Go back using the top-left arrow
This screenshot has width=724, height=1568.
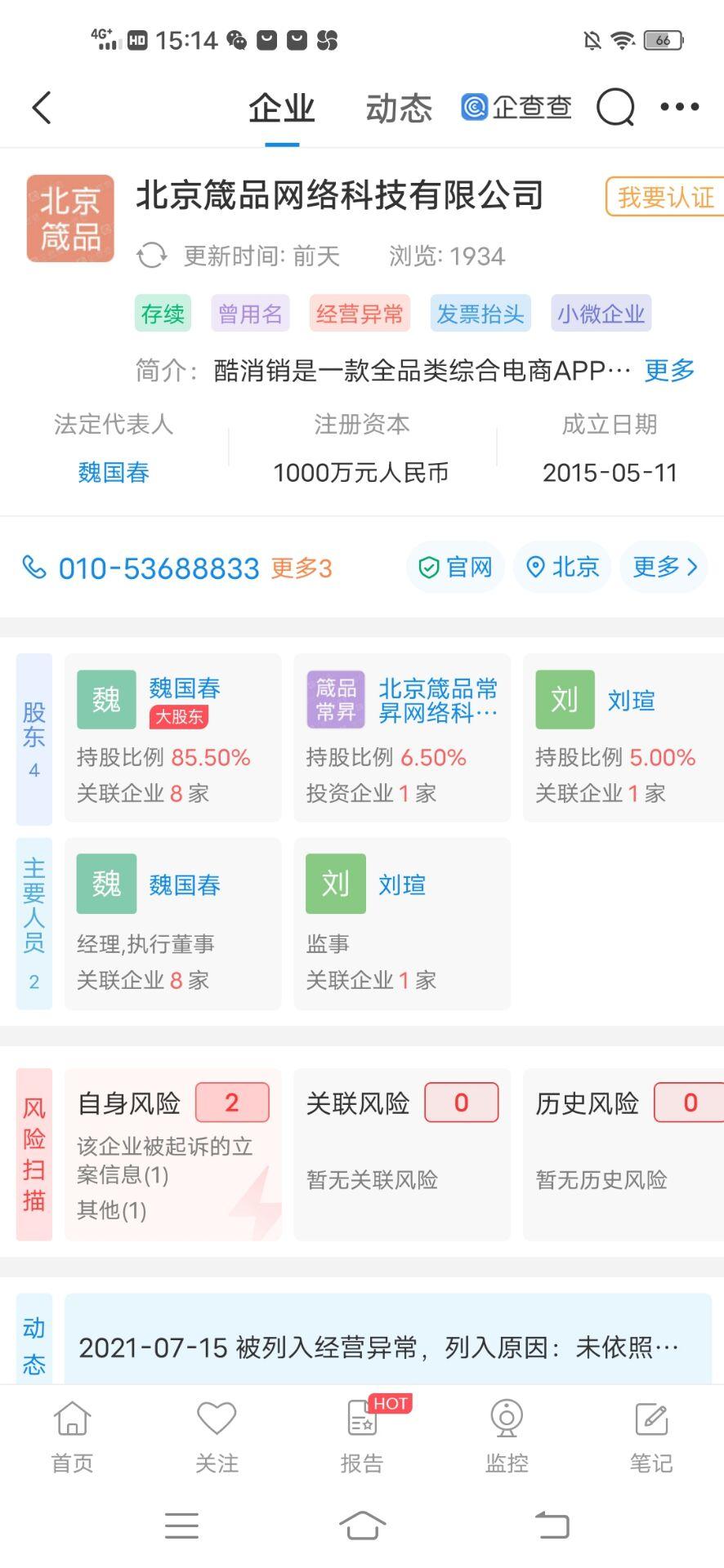pyautogui.click(x=42, y=107)
